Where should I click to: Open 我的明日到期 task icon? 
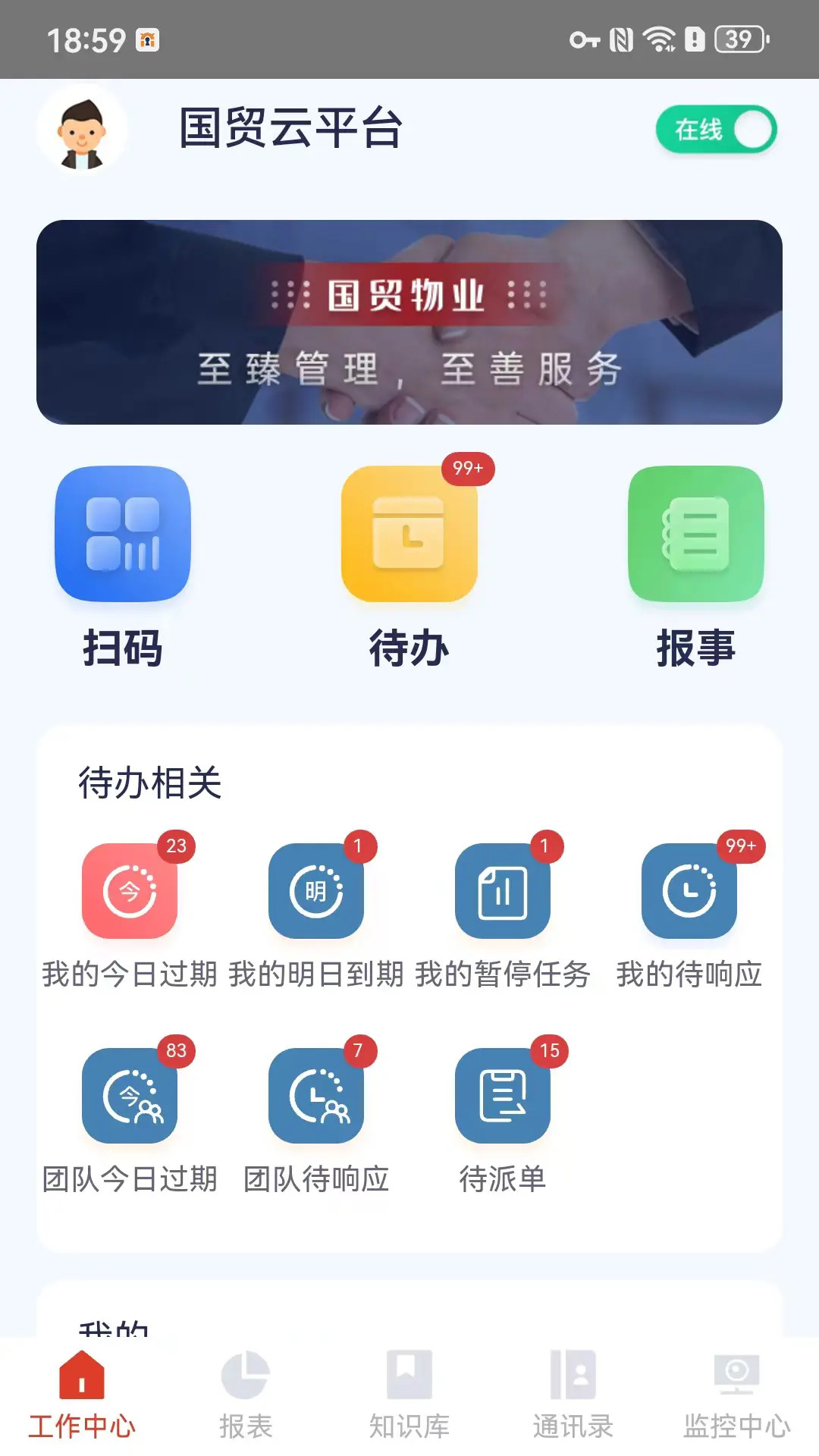pos(315,891)
